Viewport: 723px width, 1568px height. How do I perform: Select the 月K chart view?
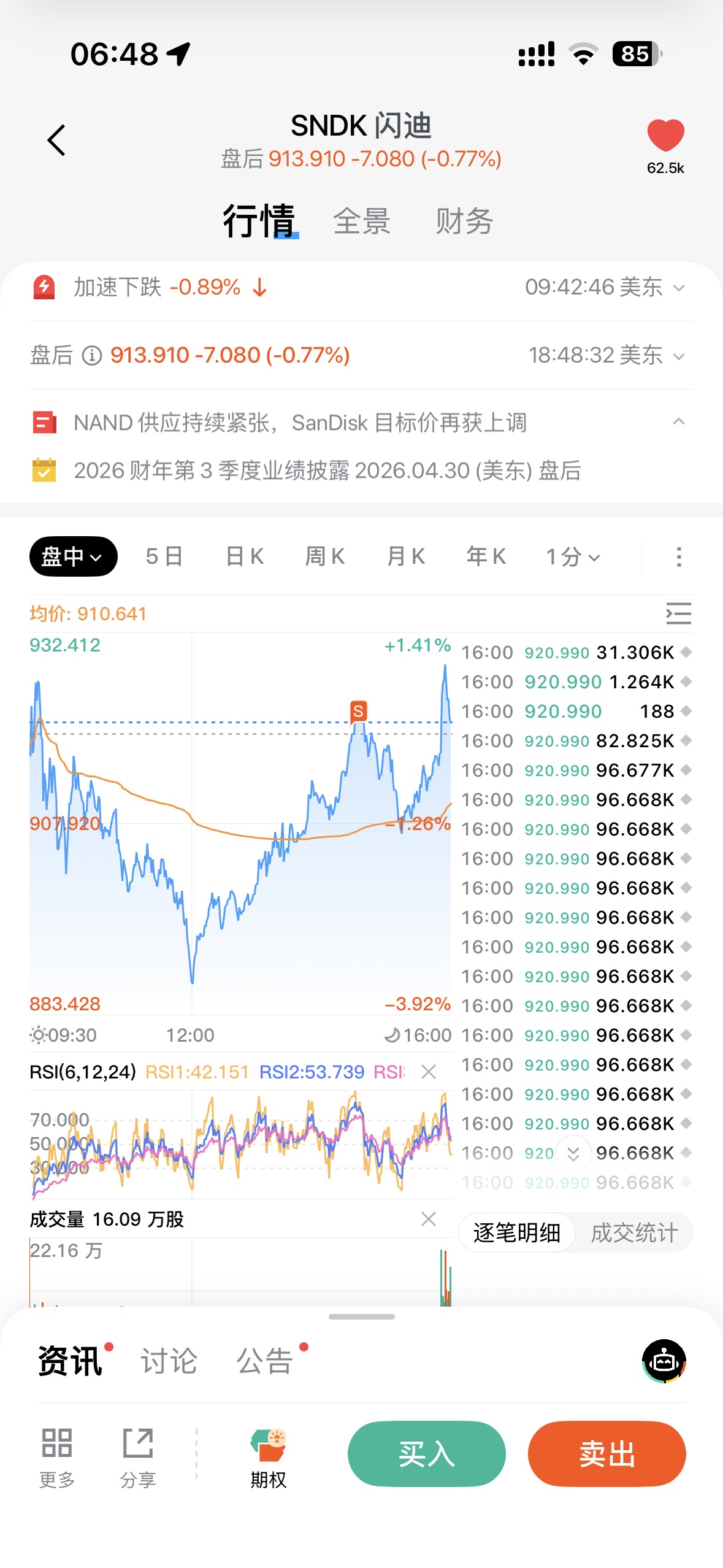(x=406, y=556)
